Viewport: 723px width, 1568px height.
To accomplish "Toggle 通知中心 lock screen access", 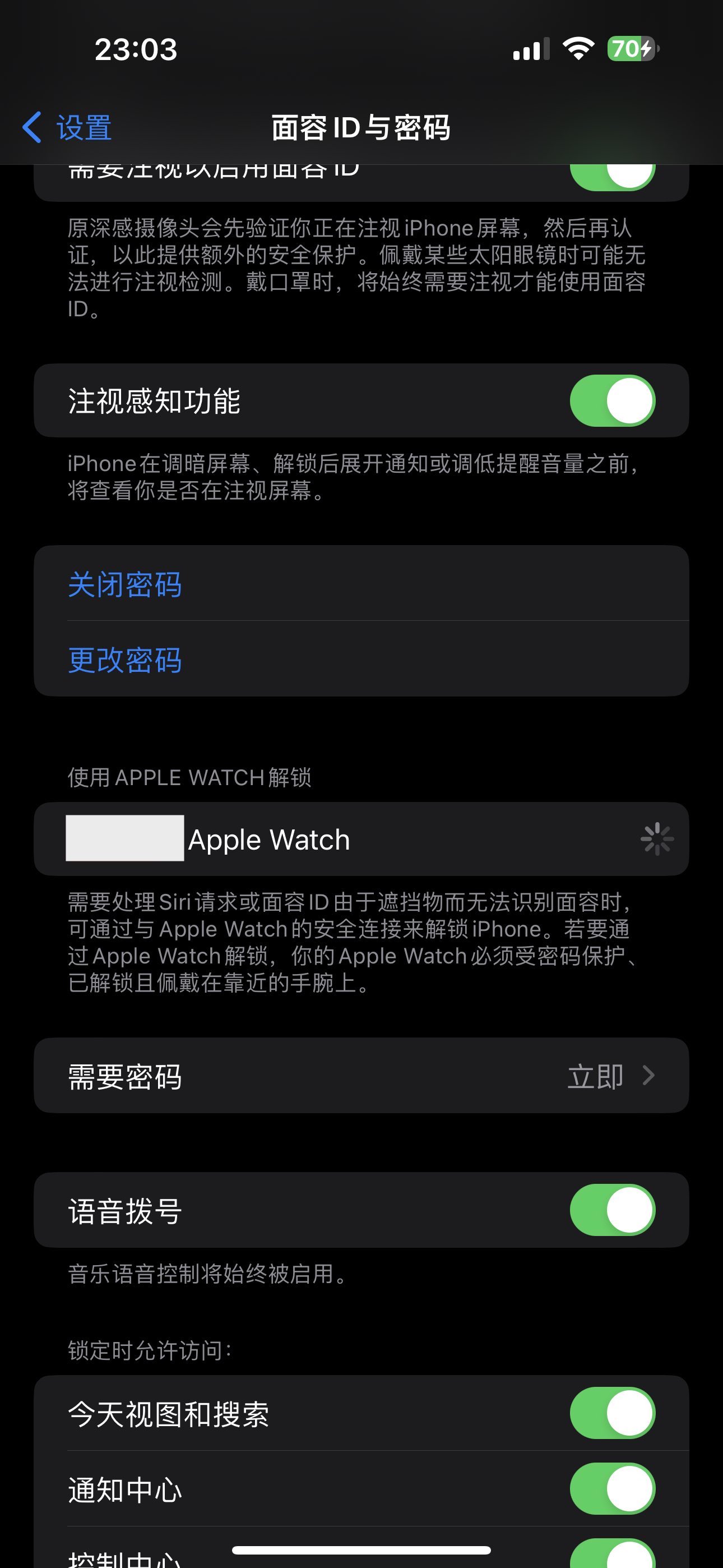I will pyautogui.click(x=611, y=1488).
